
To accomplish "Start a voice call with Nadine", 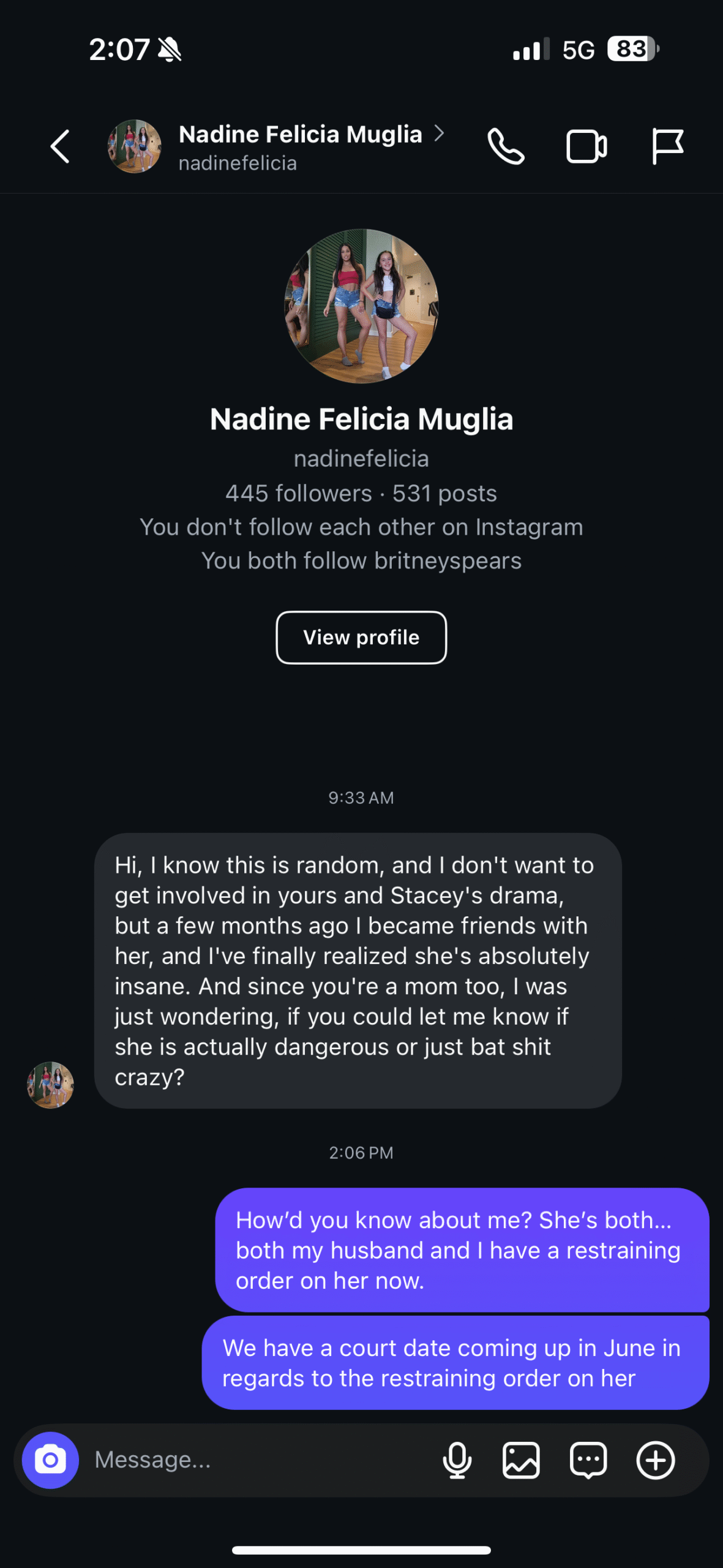I will [x=506, y=146].
